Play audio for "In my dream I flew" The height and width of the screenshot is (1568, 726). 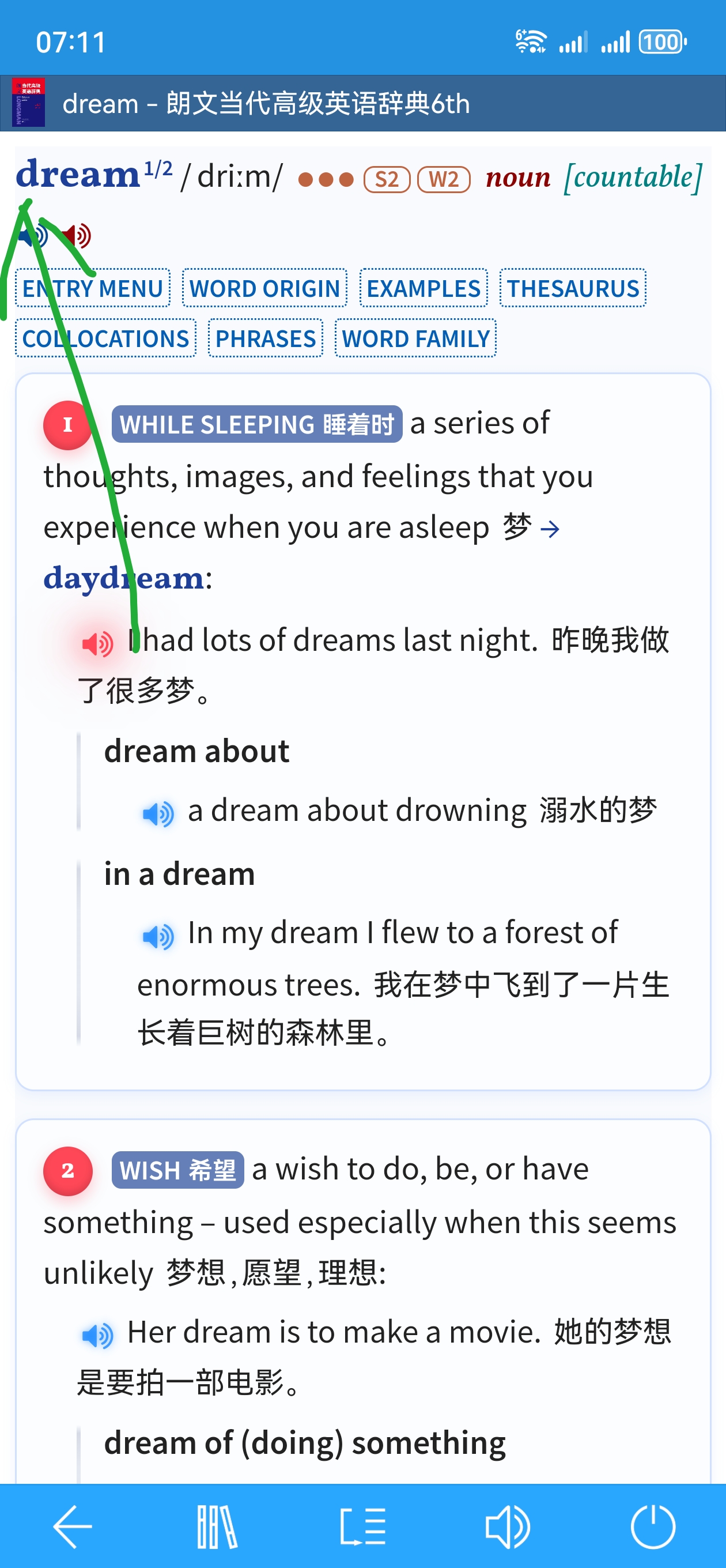click(x=158, y=936)
